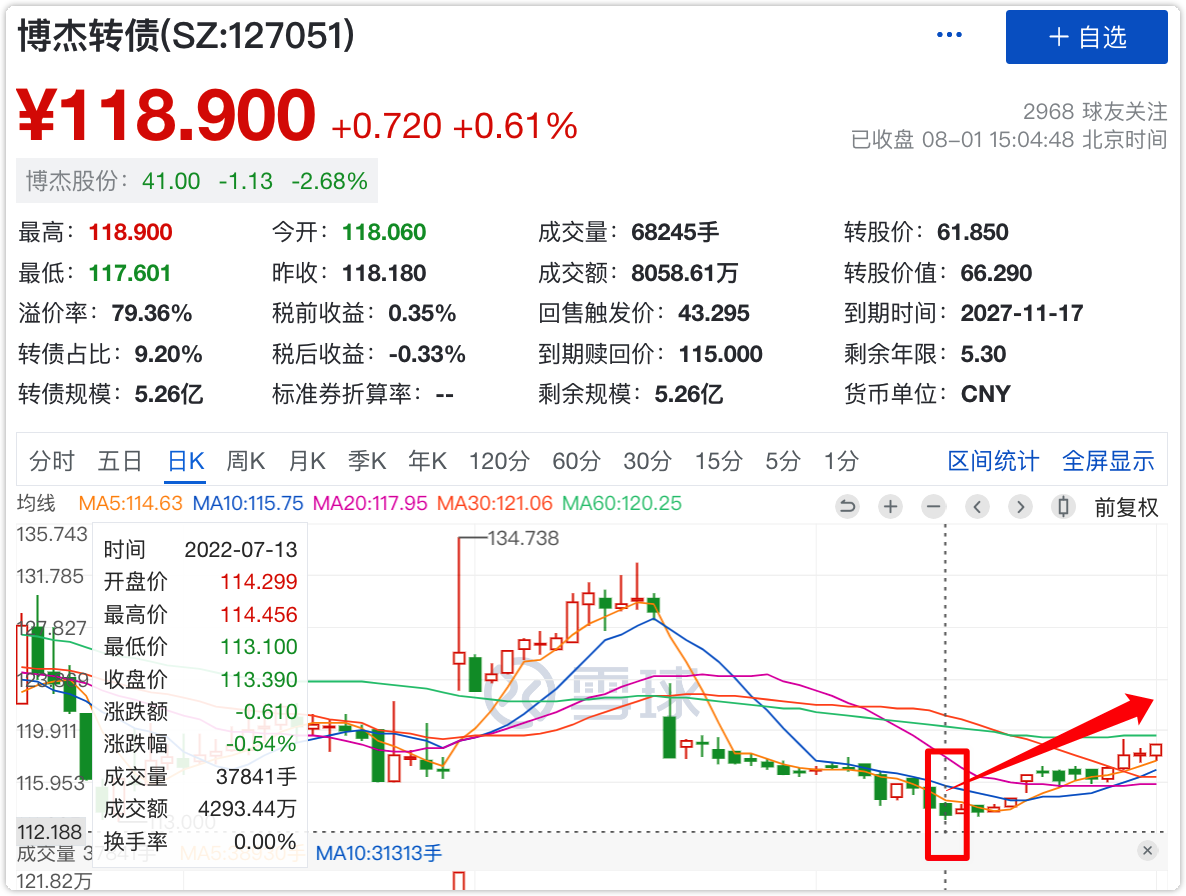Screen dimensions: 1186x896
Task: Switch to the 周K chart tab
Action: pos(245,461)
